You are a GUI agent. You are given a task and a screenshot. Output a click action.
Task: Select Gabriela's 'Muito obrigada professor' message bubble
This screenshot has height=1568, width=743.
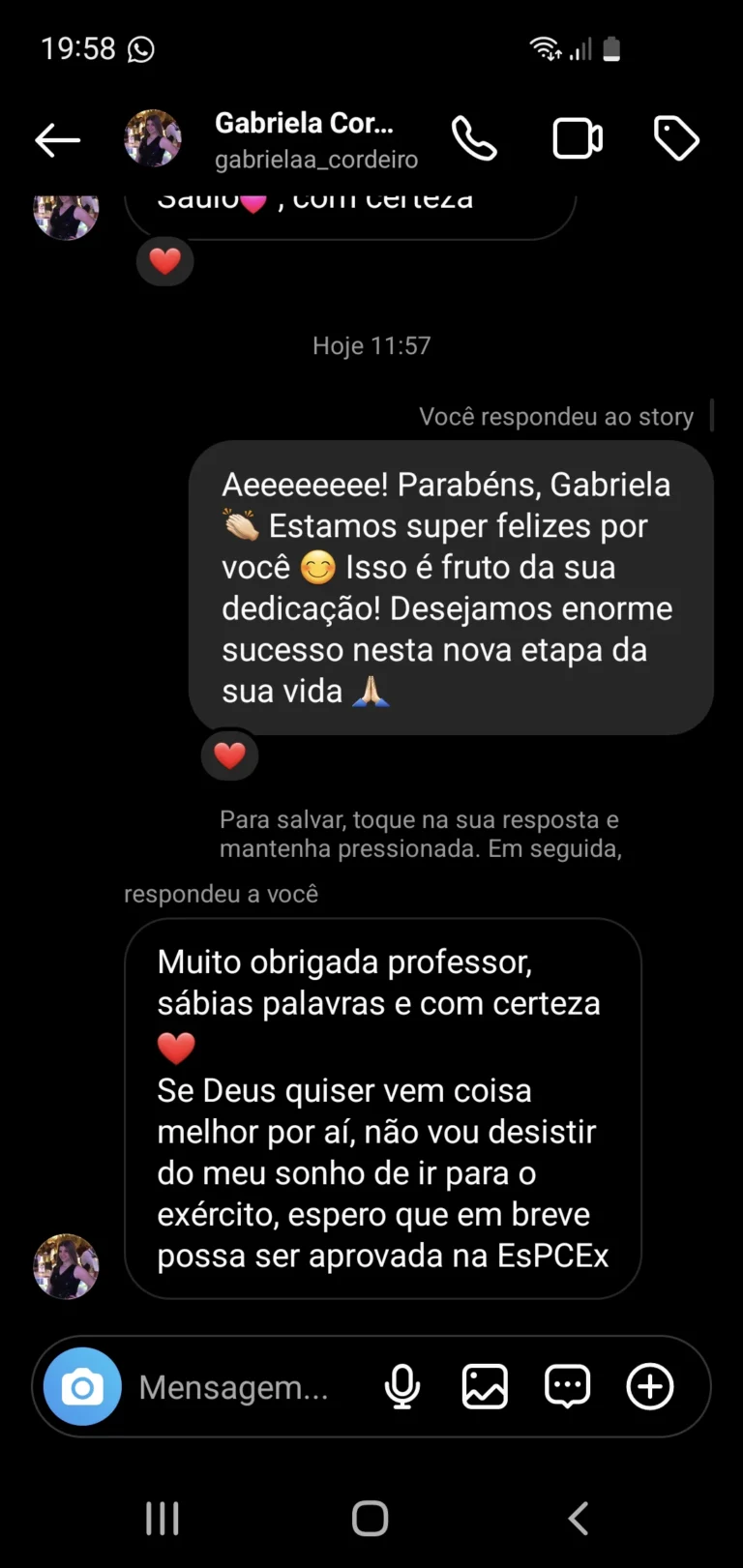click(x=382, y=1108)
